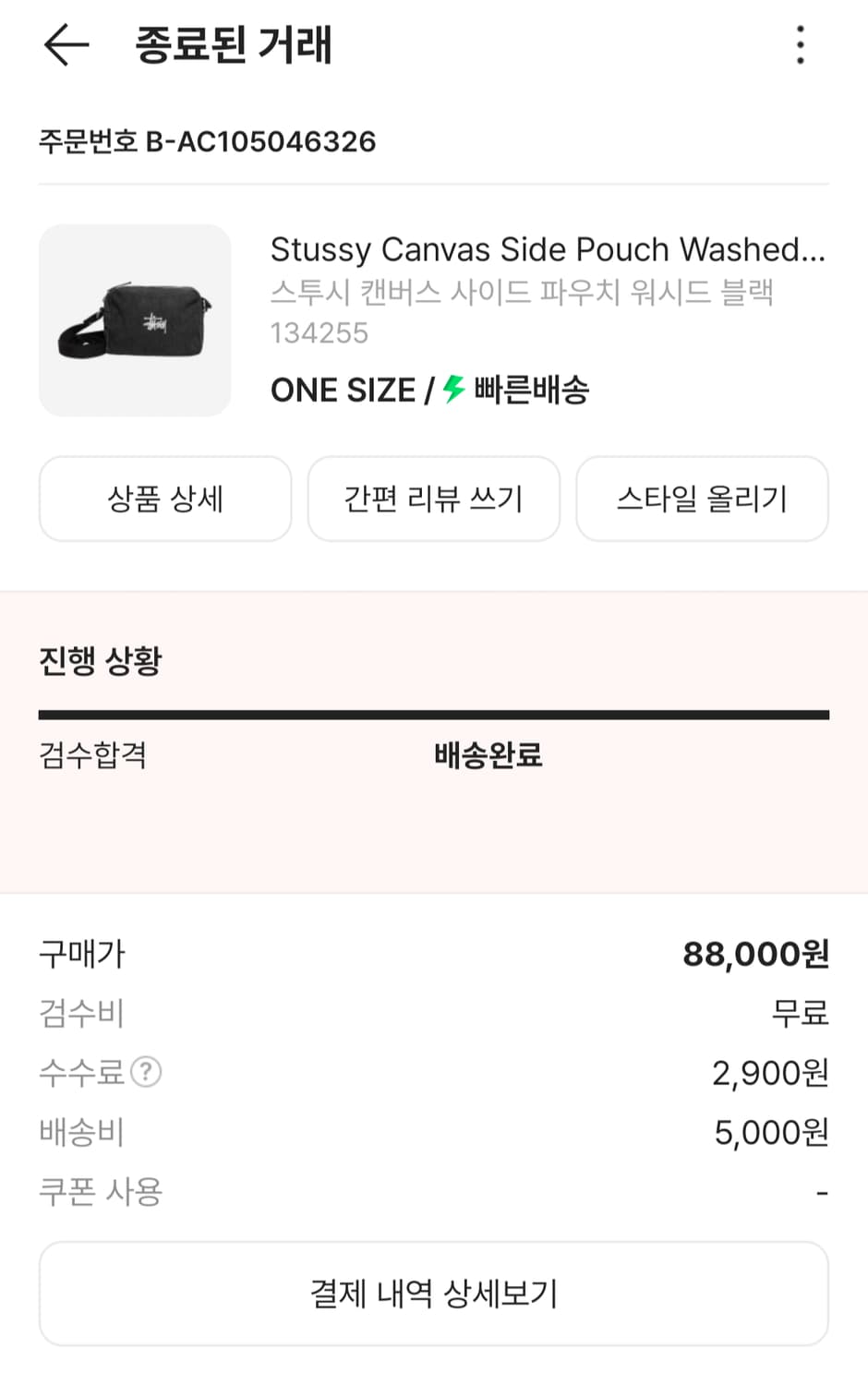Click 스타일 올리기 to post a style

click(x=702, y=499)
